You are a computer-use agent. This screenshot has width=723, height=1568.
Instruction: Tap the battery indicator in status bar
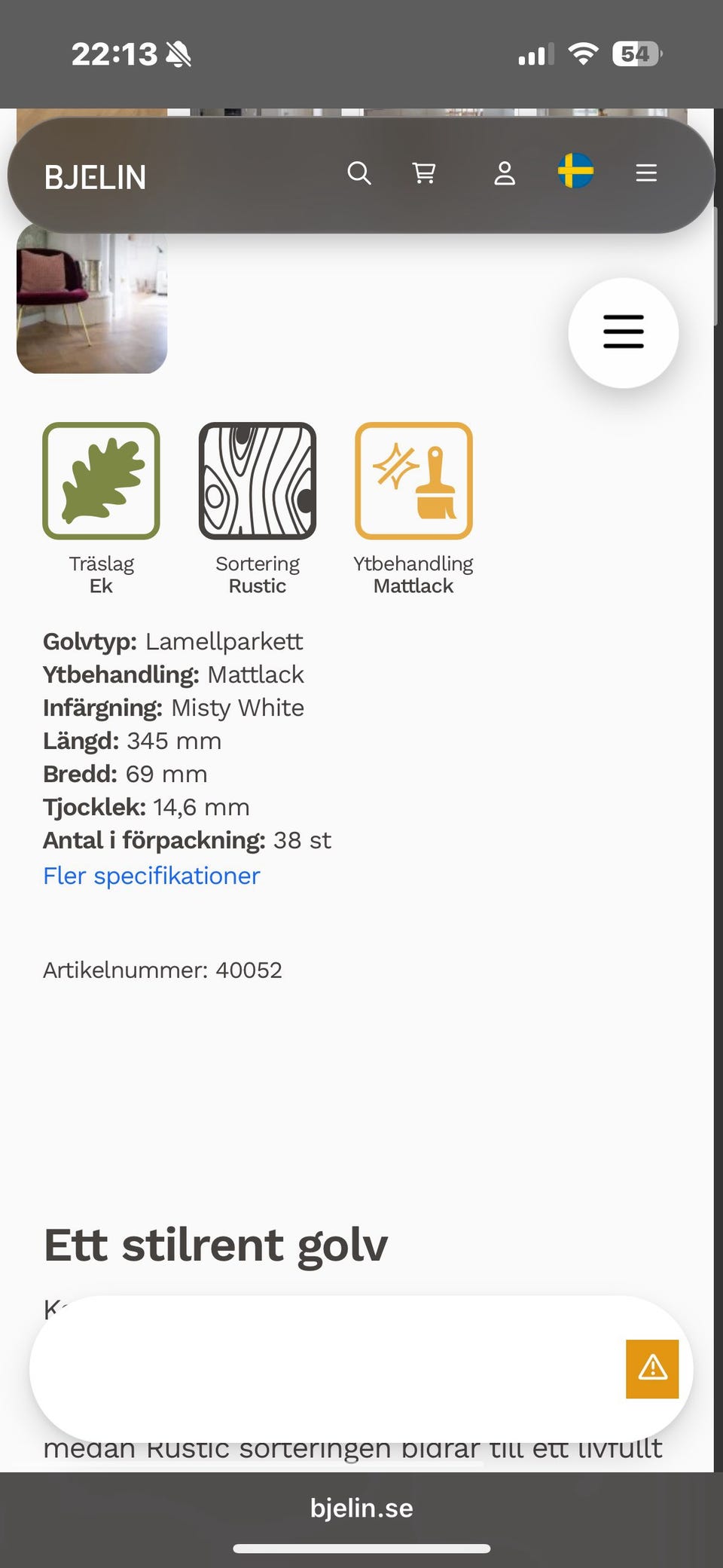click(636, 53)
